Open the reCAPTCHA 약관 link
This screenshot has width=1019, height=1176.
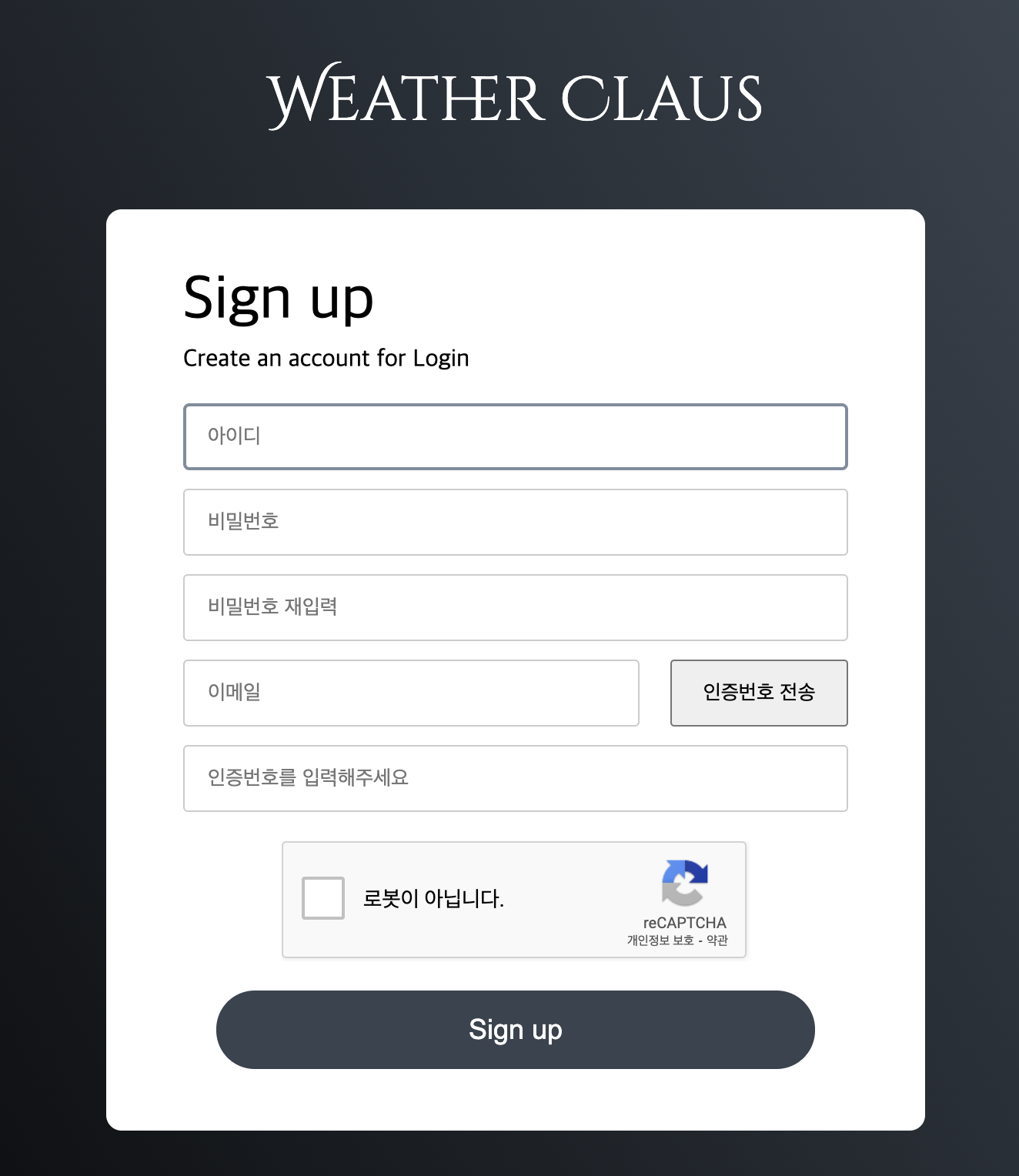click(717, 940)
